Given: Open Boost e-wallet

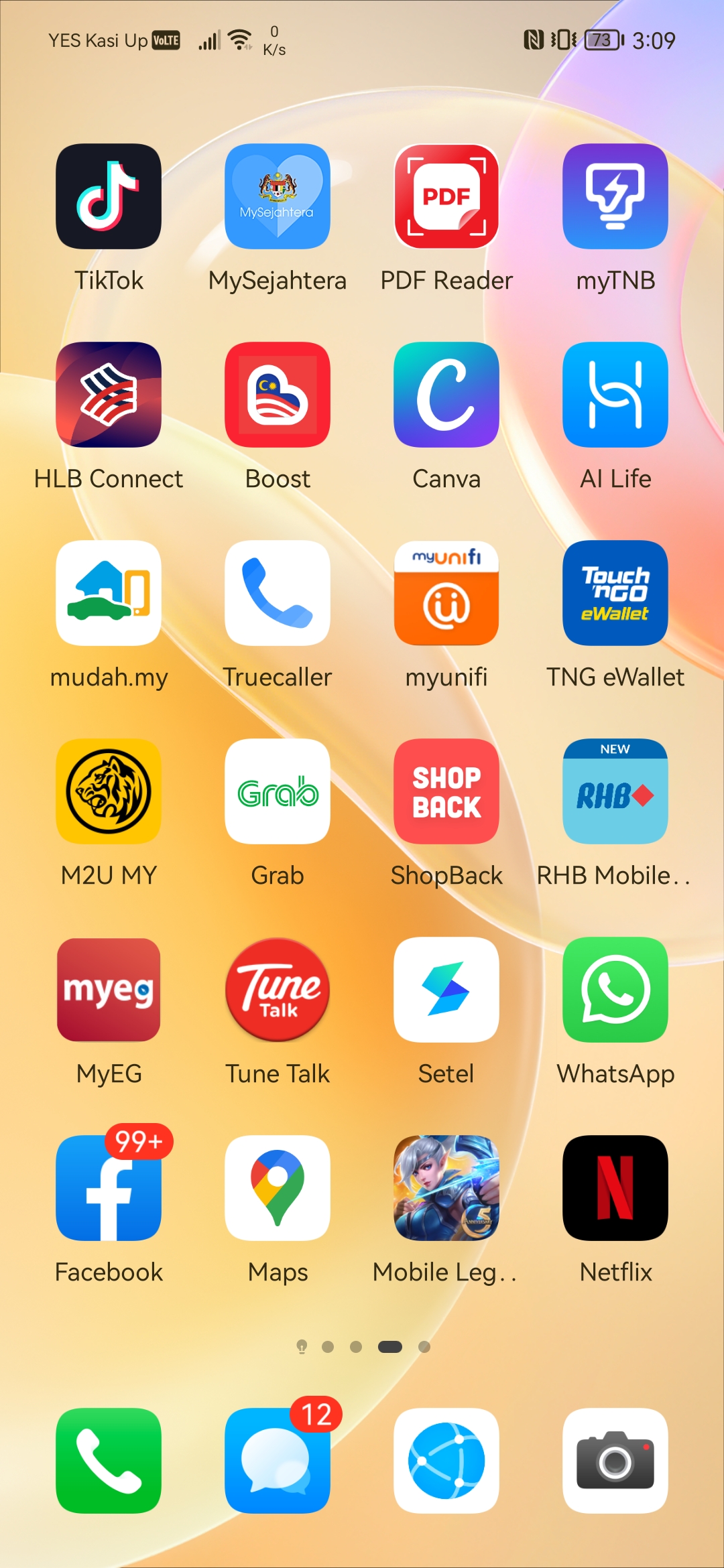Looking at the screenshot, I should (278, 395).
